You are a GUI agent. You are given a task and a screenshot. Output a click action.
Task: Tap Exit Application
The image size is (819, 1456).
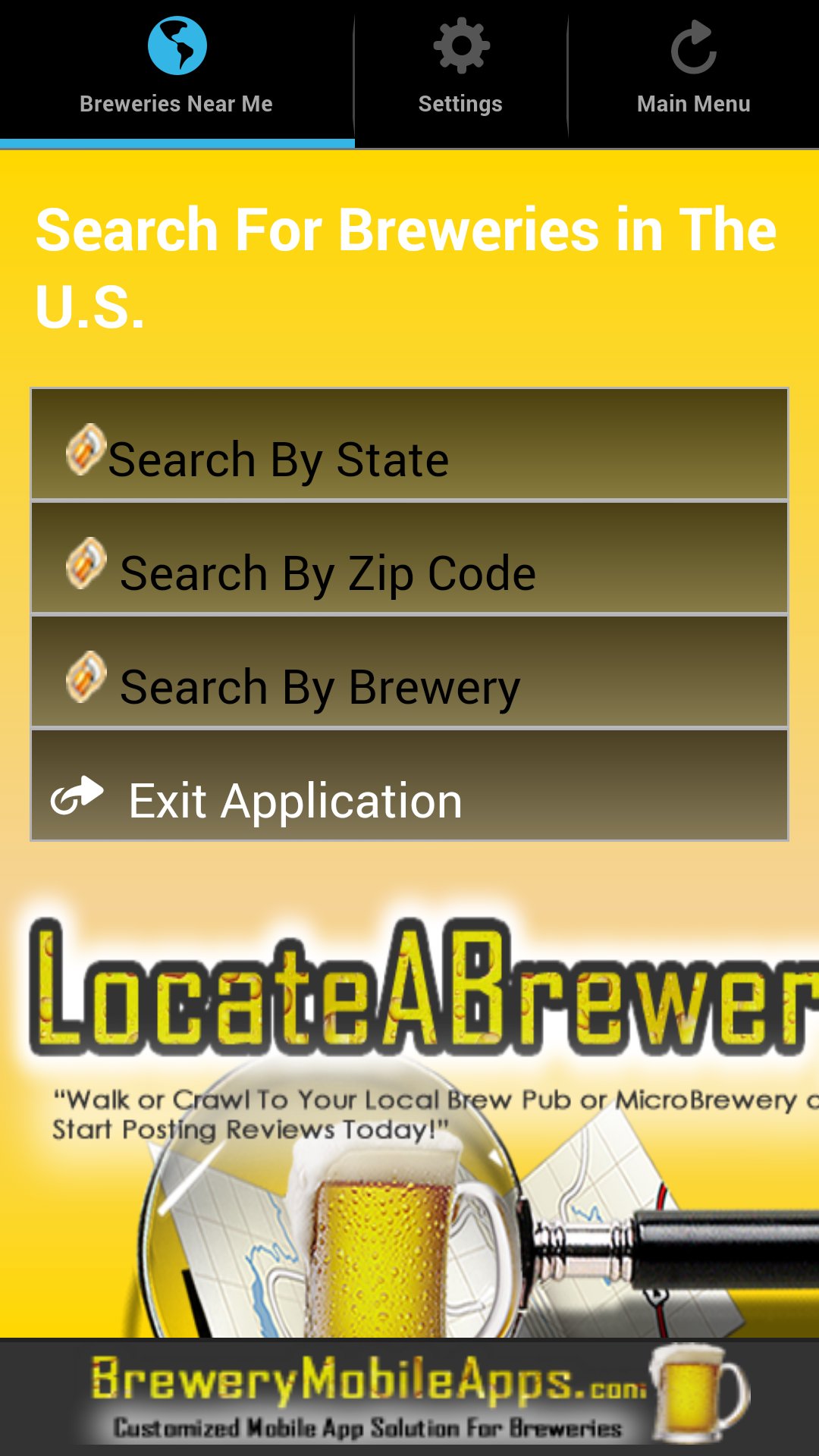point(409,799)
